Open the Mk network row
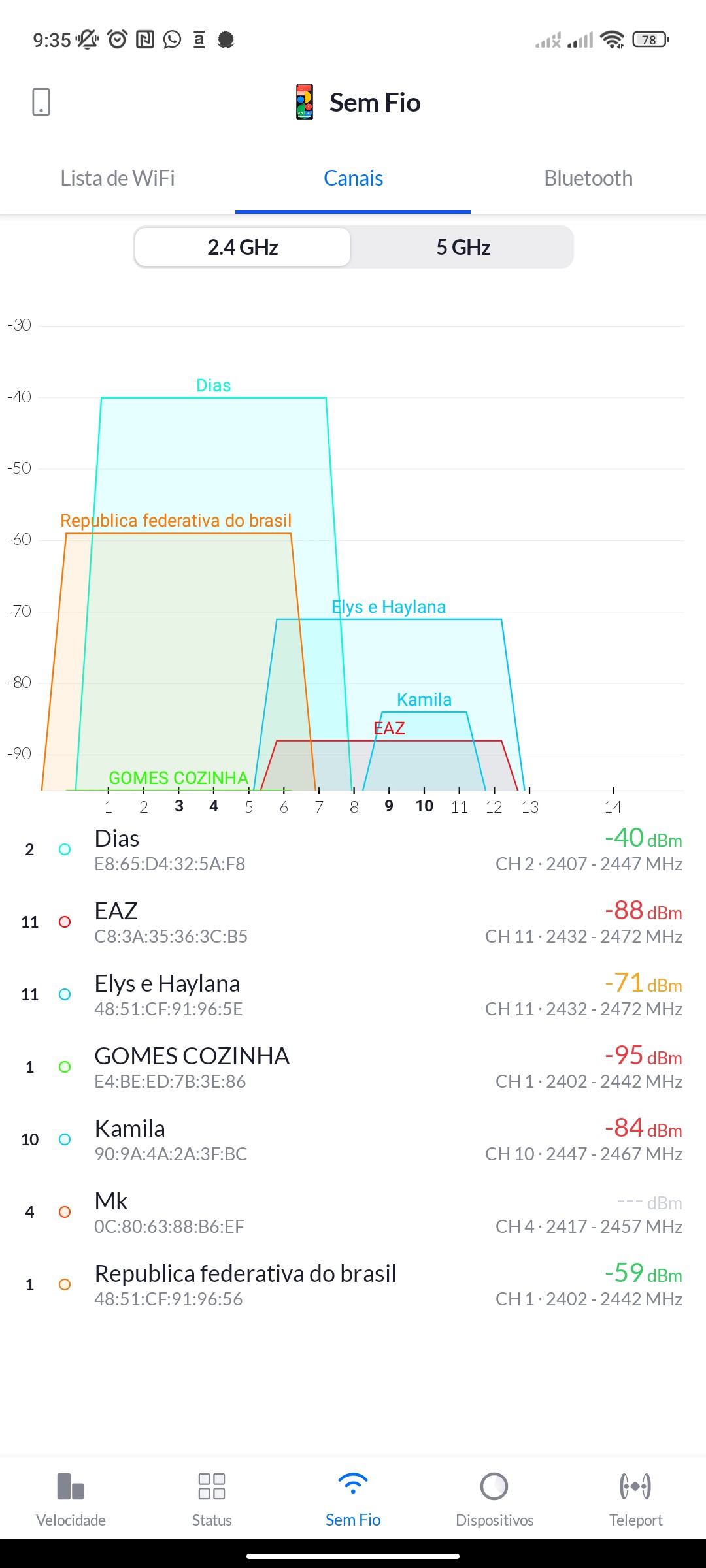Viewport: 706px width, 1568px height. (353, 1213)
